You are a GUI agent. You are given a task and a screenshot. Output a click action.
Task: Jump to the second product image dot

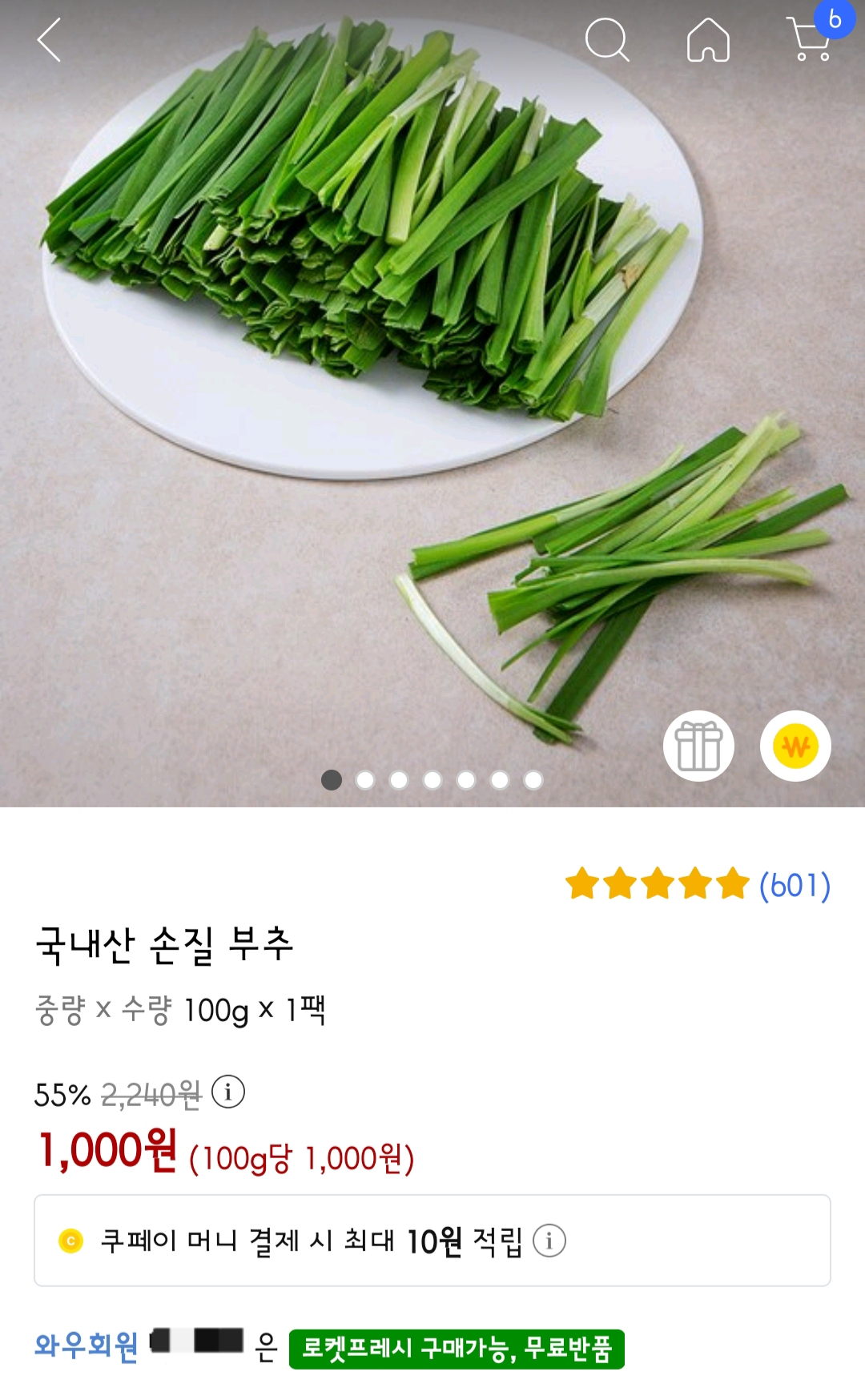[365, 780]
